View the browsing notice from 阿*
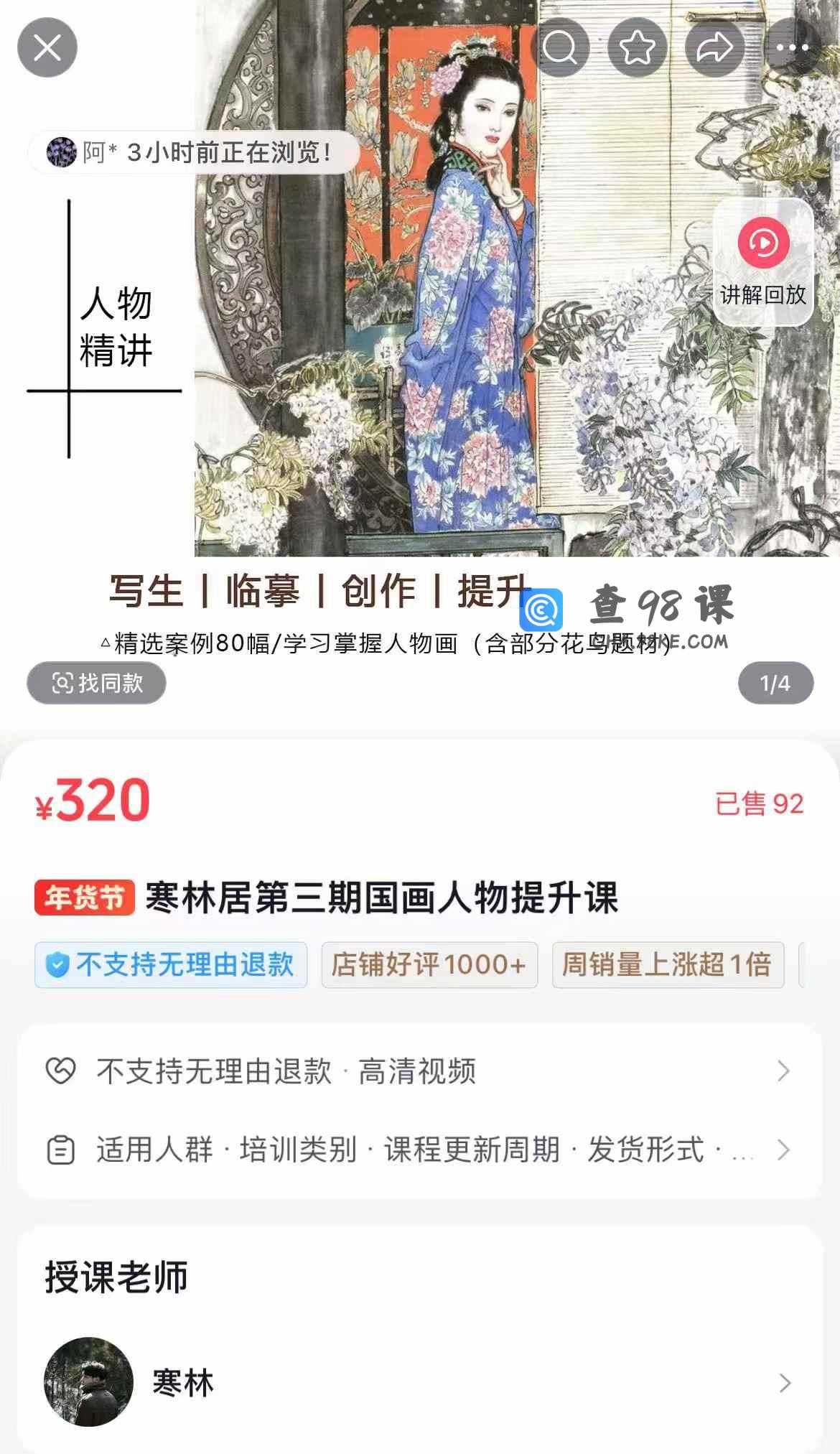Image resolution: width=840 pixels, height=1454 pixels. coord(194,152)
